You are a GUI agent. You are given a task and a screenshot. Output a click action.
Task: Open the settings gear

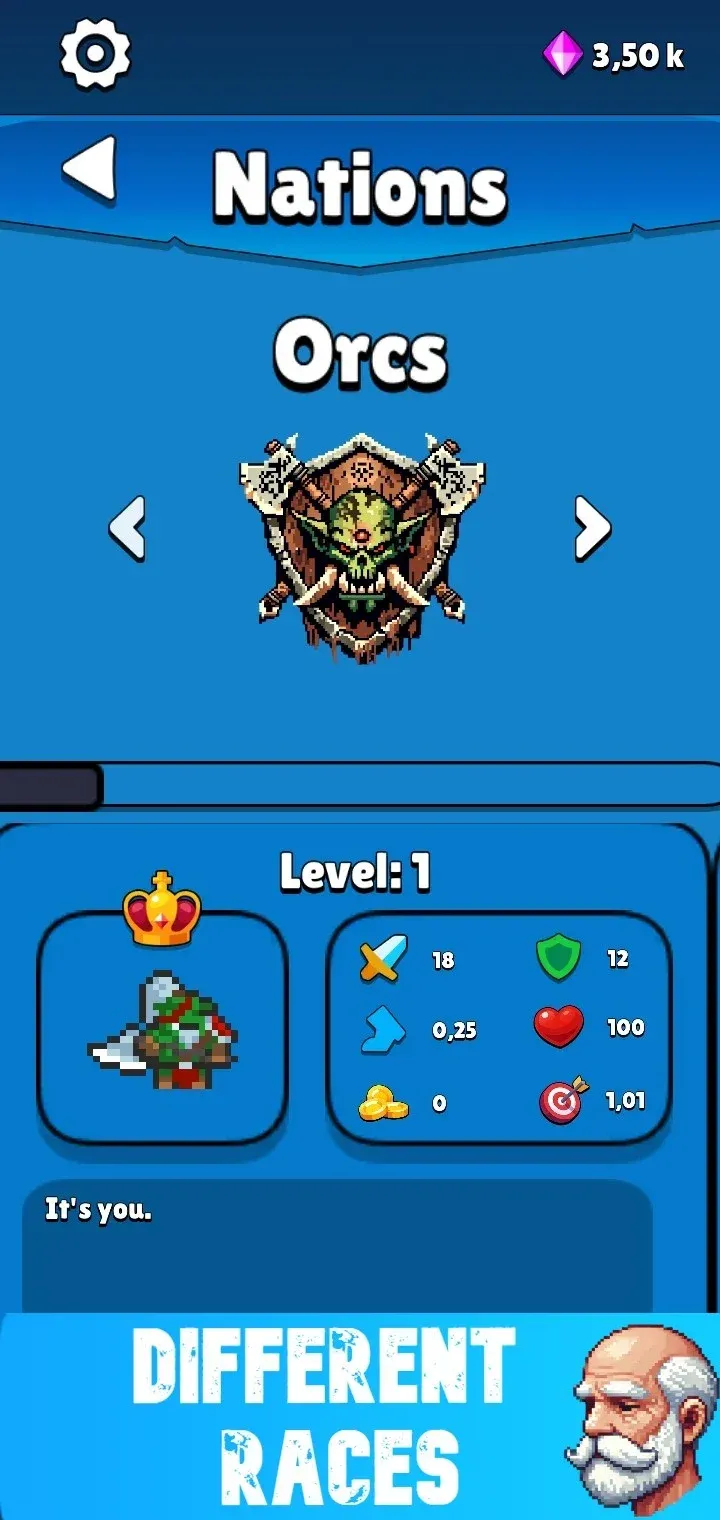coord(96,53)
